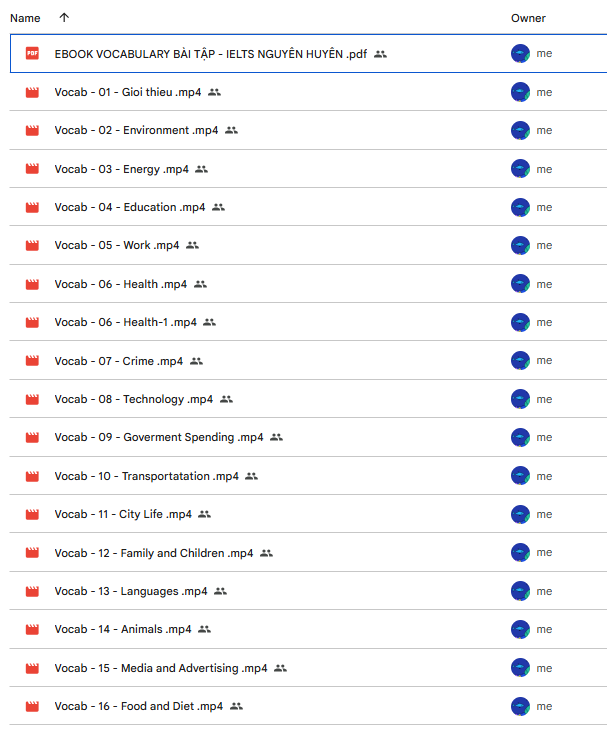Open Vocab - 13 - Languages video
This screenshot has height=749, width=607.
coord(130,591)
